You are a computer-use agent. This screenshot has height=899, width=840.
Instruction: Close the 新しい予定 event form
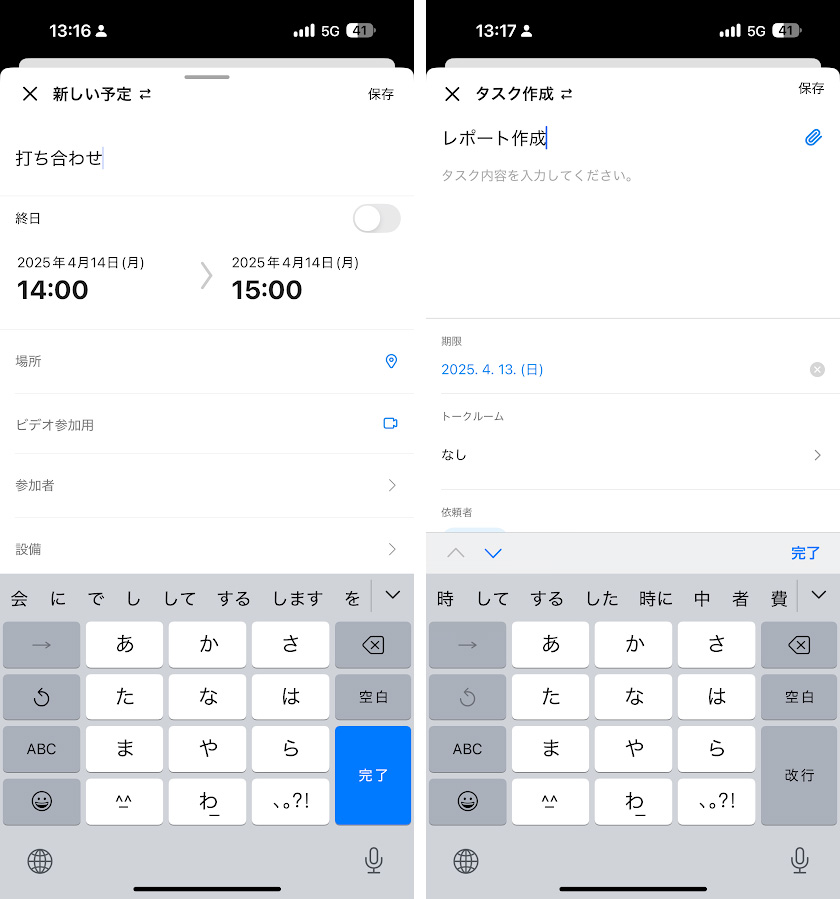tap(30, 94)
